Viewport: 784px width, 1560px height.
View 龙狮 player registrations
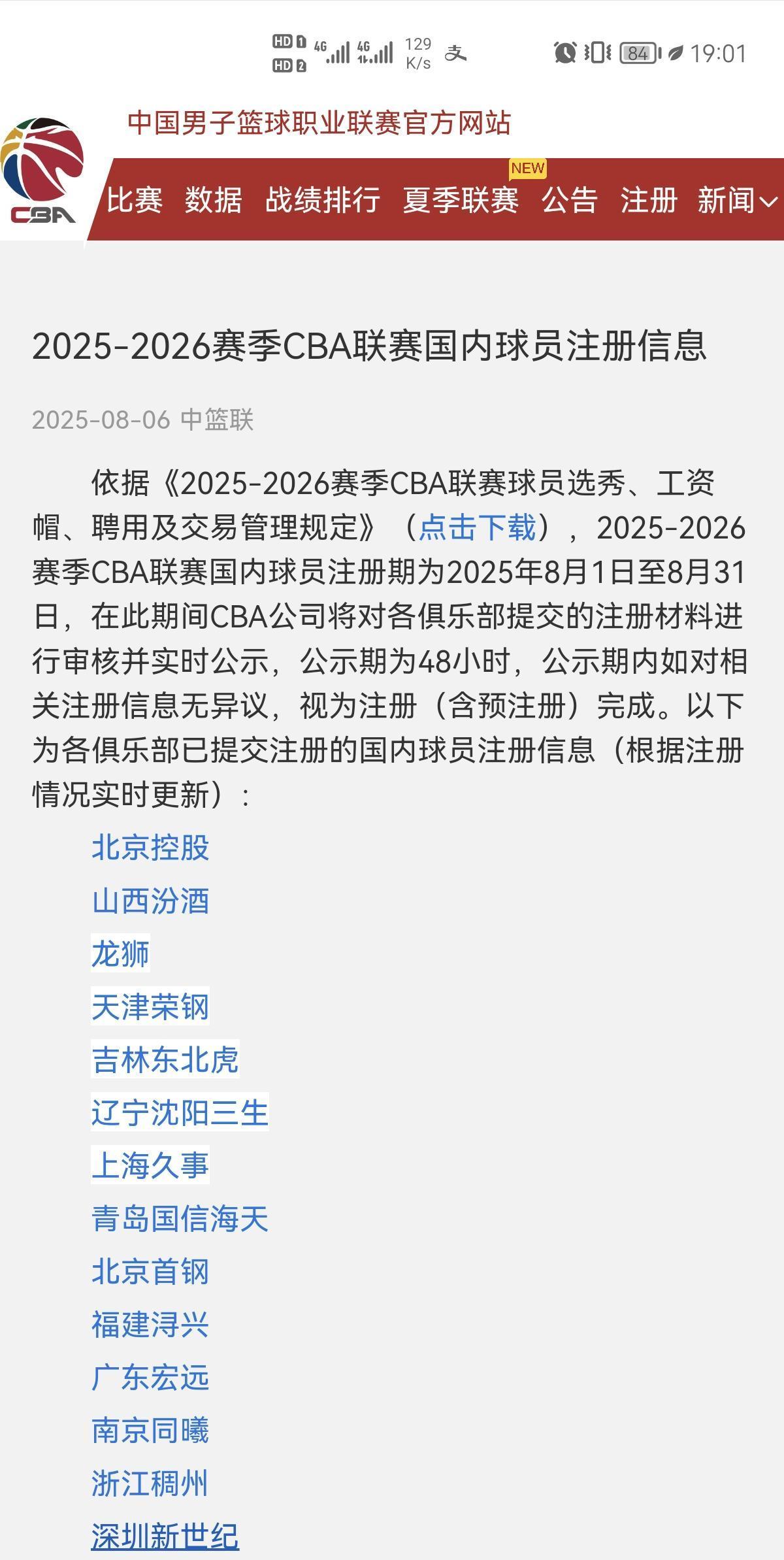(121, 954)
